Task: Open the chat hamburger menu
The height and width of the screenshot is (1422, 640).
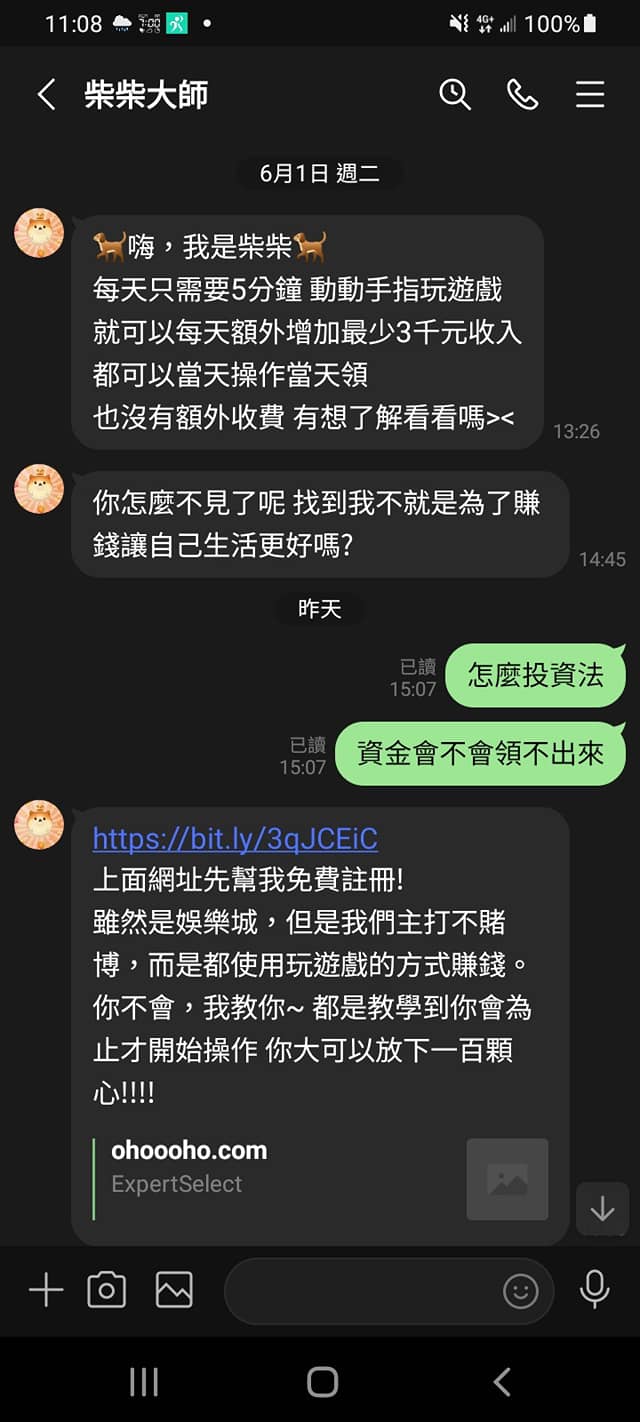Action: click(x=590, y=95)
